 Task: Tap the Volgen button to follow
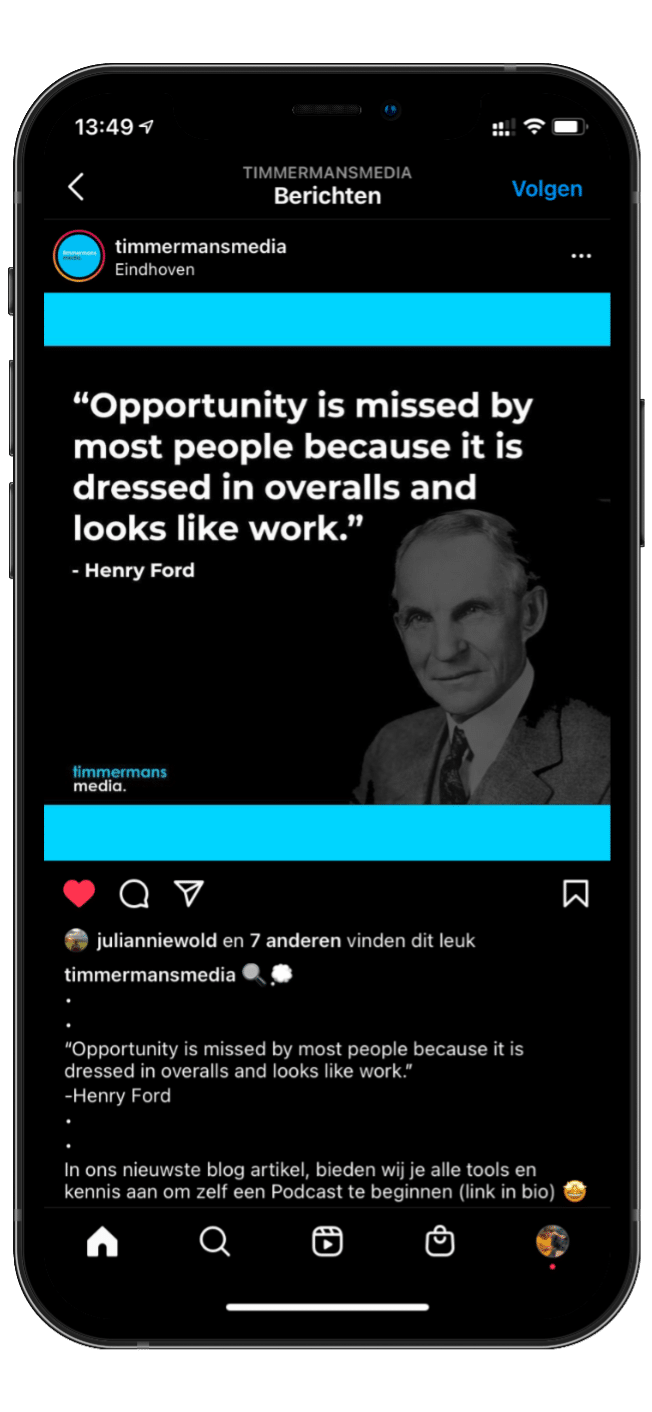pos(546,189)
